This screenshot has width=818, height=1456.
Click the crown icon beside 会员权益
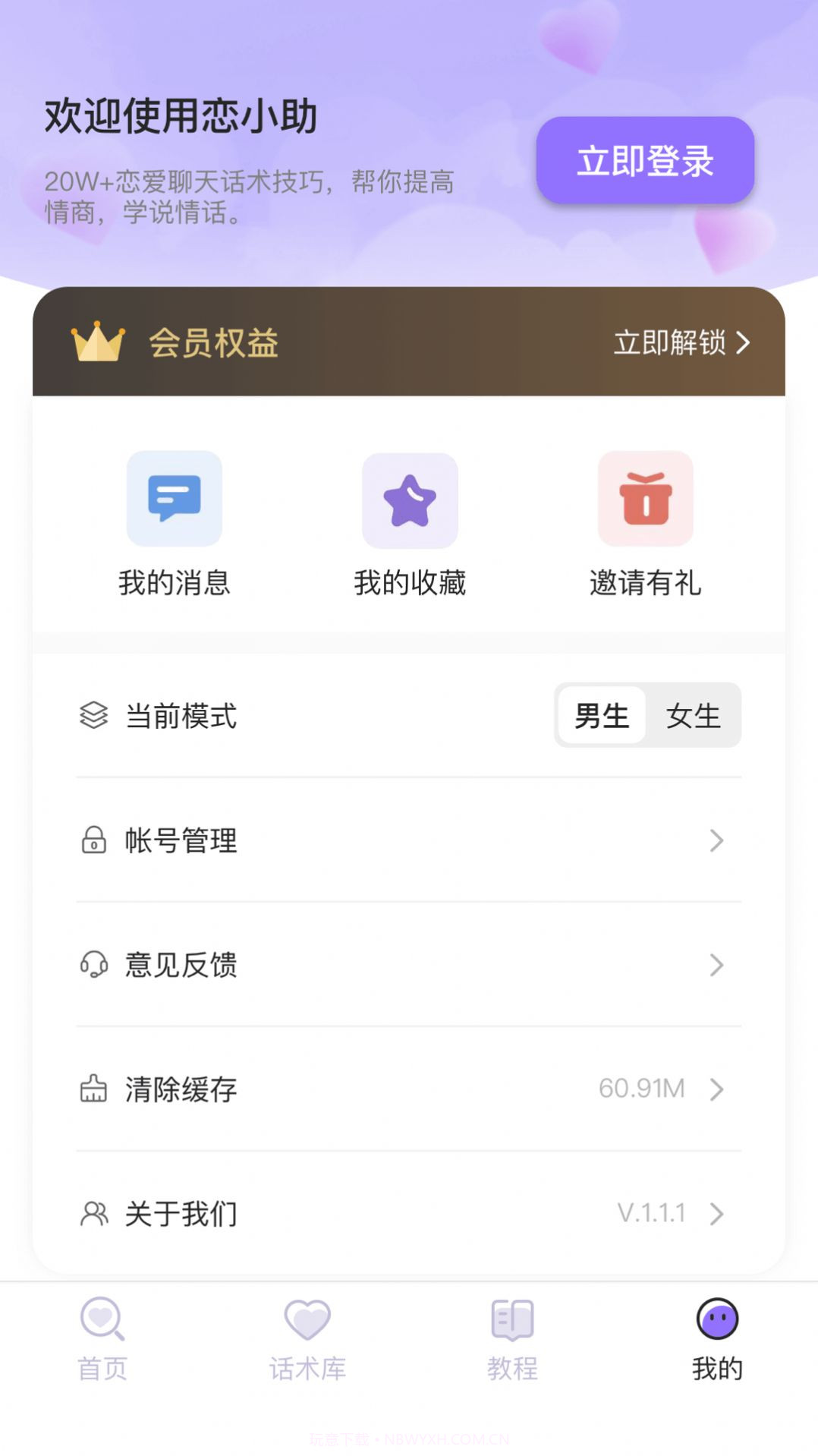(x=98, y=342)
